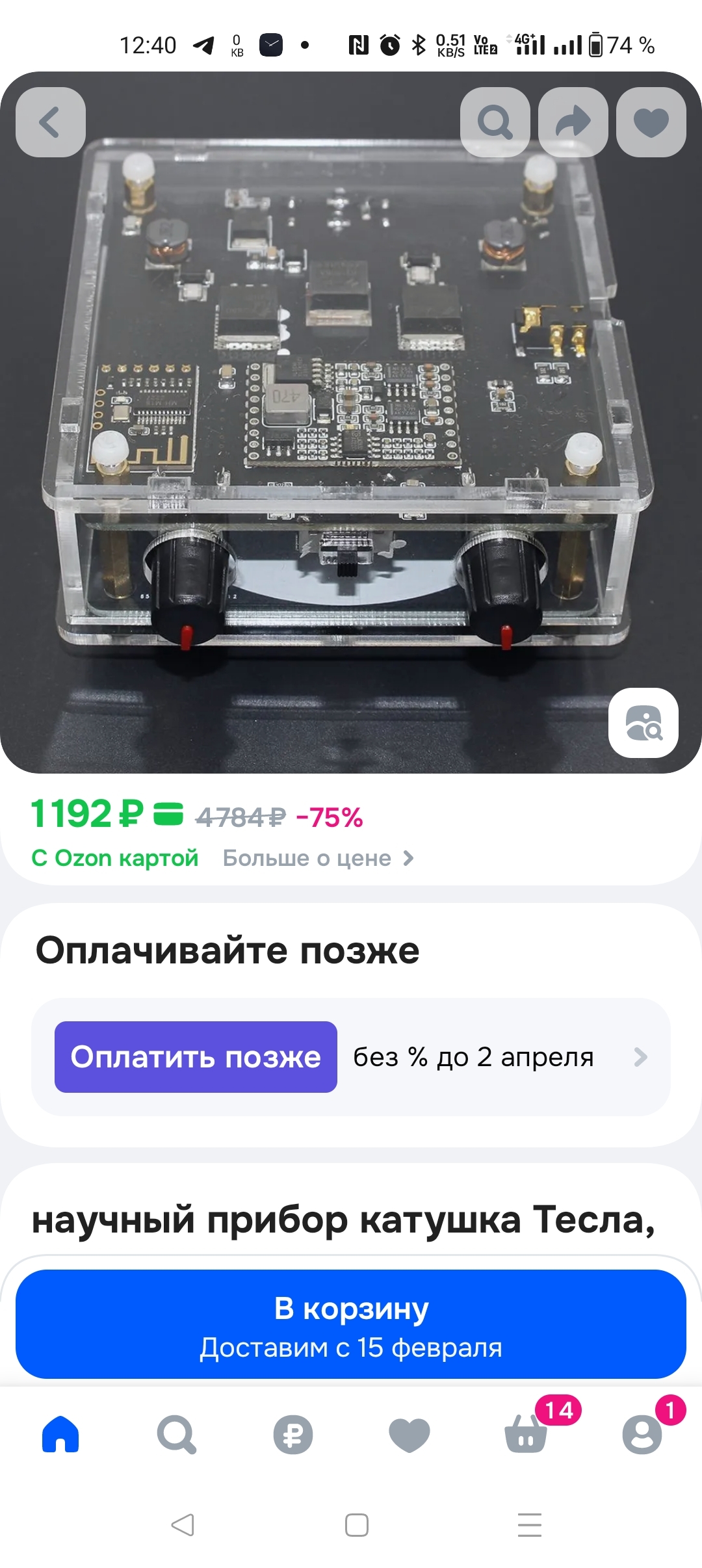Open "Больше о цене" price details

pos(318,858)
